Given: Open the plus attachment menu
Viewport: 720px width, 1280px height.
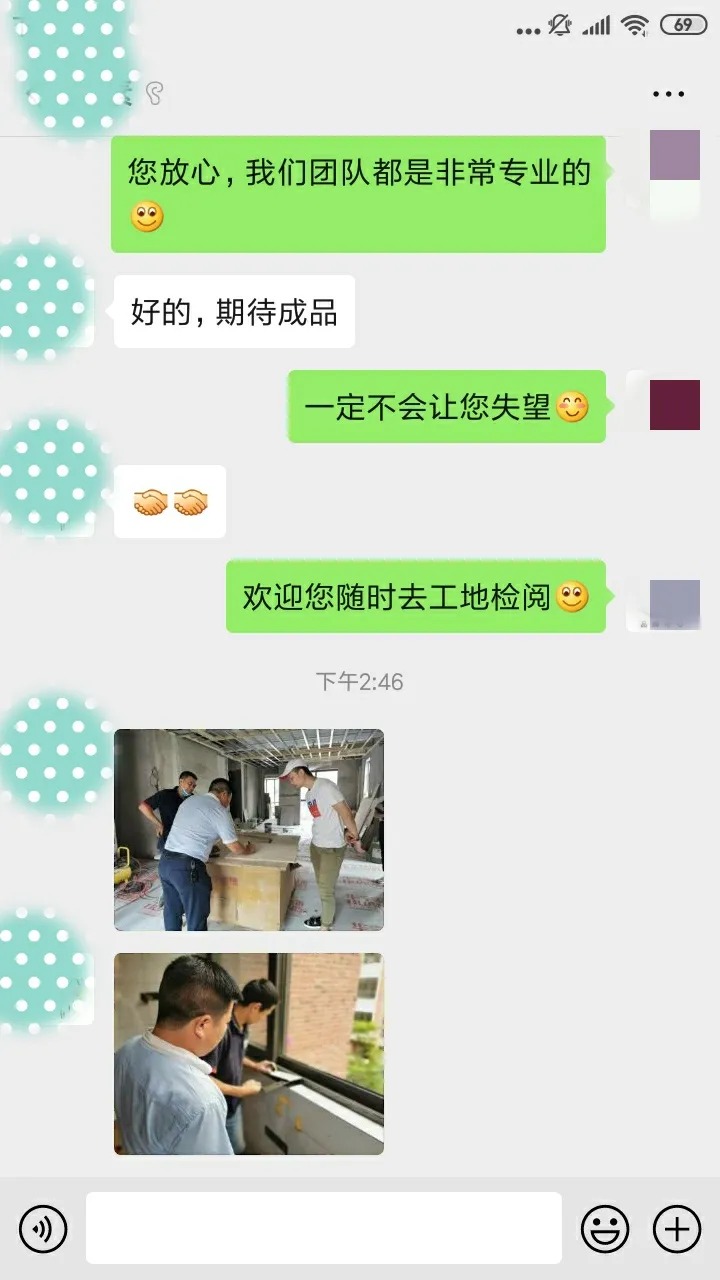Looking at the screenshot, I should pos(677,1228).
